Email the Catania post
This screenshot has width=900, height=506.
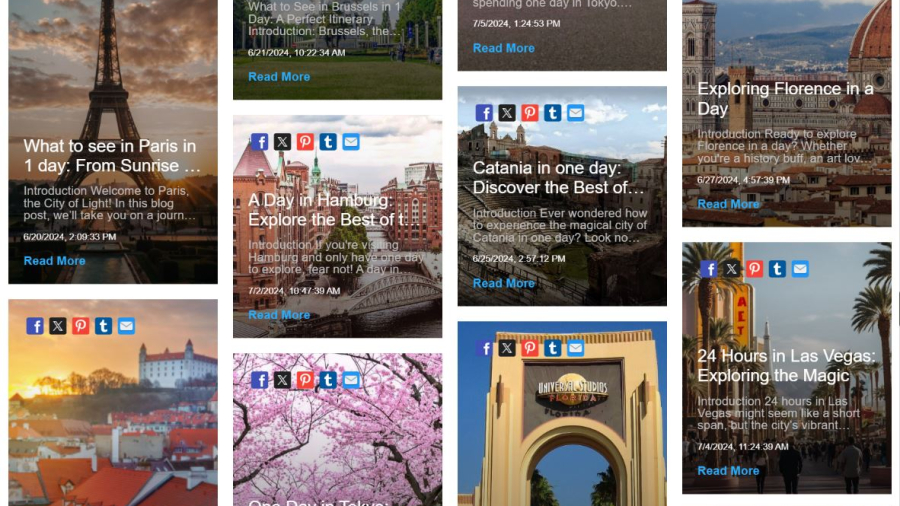pos(575,113)
